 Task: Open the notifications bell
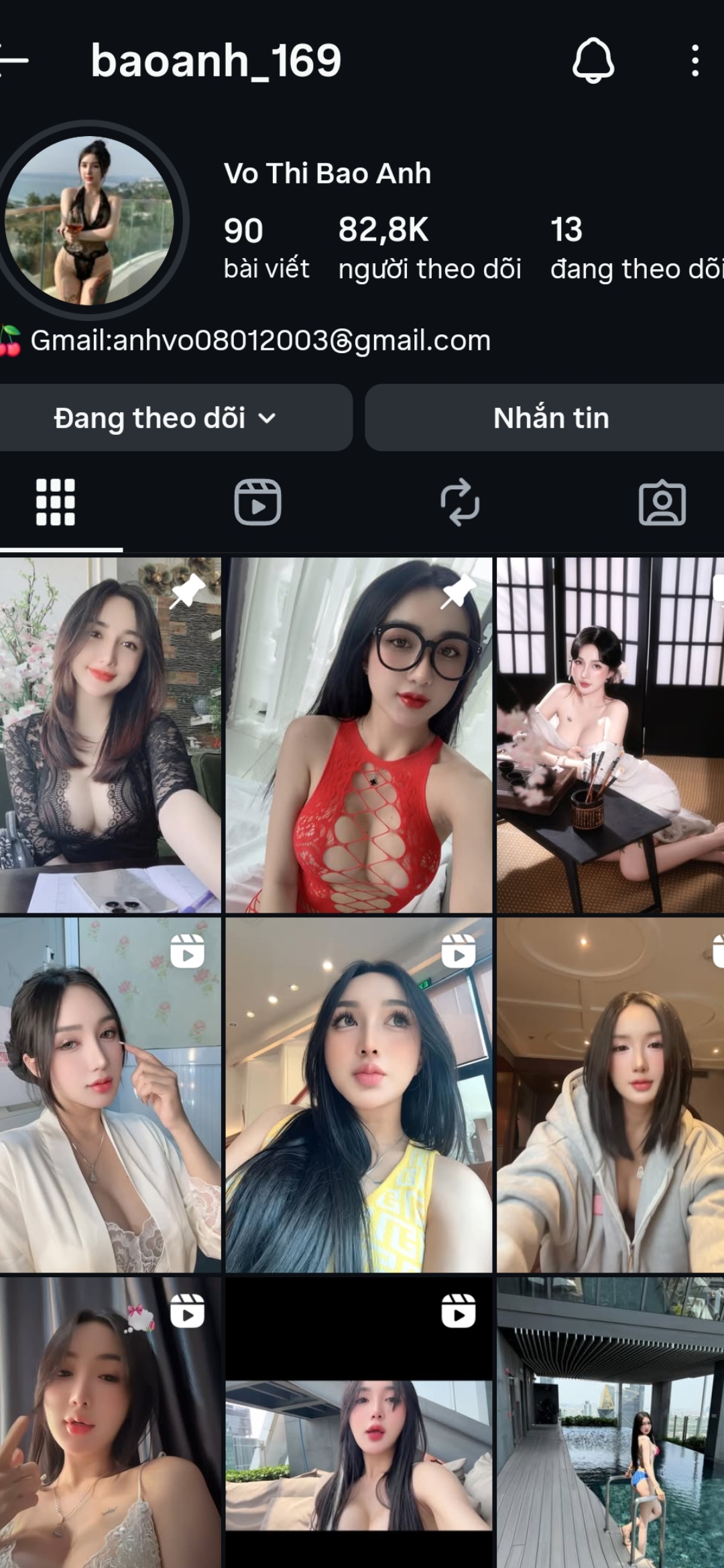coord(593,61)
